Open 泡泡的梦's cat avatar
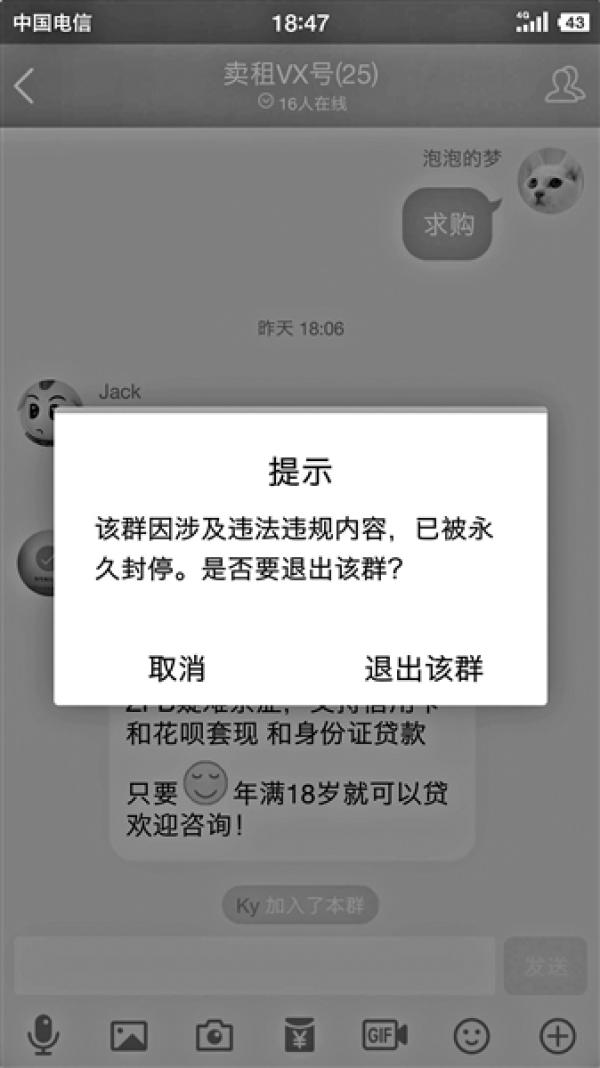Image resolution: width=600 pixels, height=1068 pixels. point(550,180)
